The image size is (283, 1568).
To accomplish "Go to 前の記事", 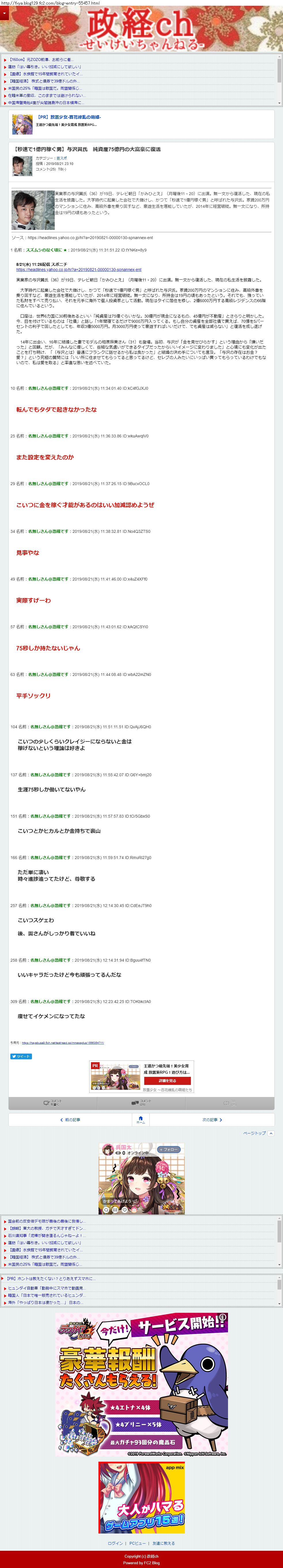I will point(70,1119).
